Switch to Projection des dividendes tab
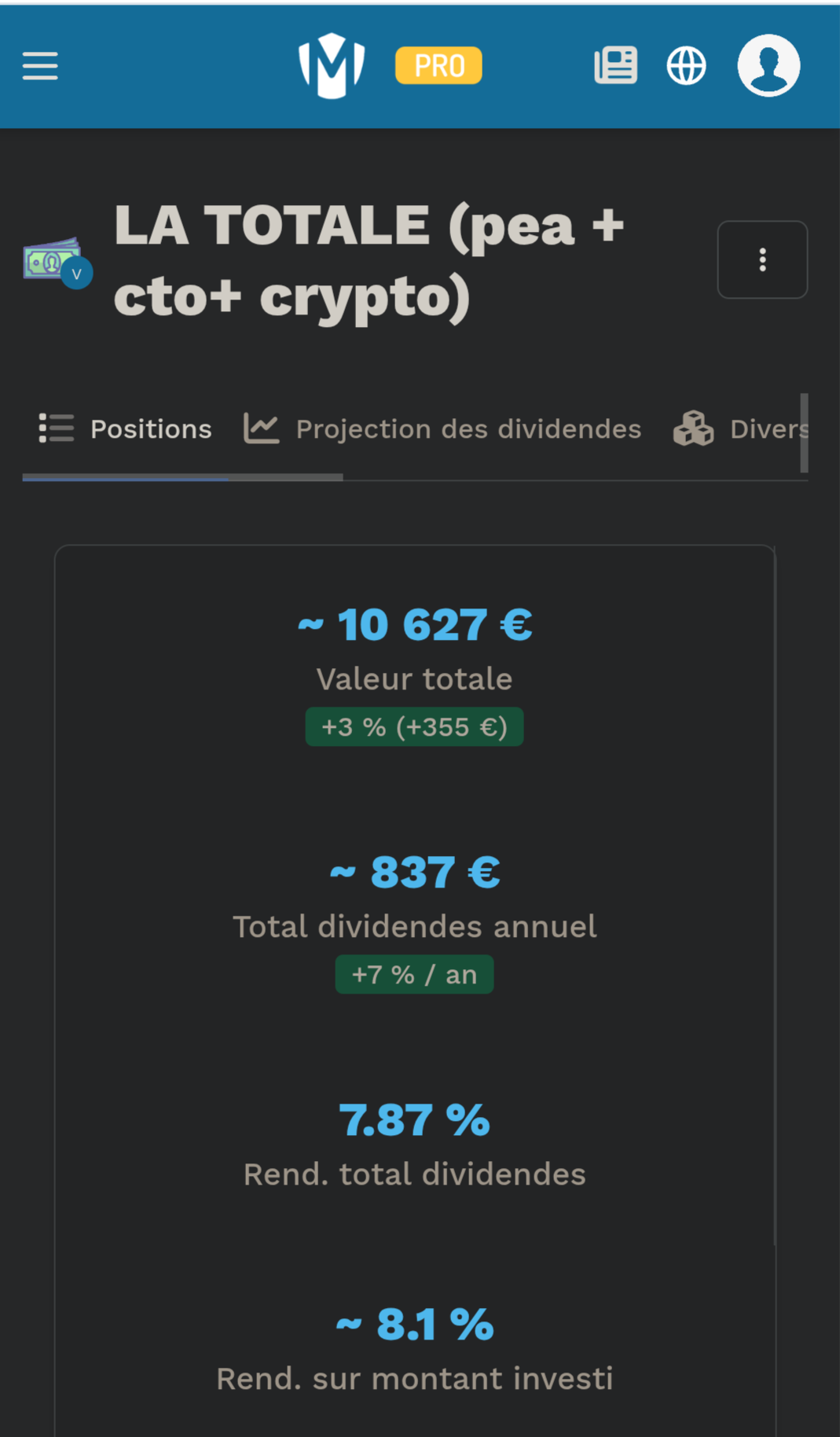The height and width of the screenshot is (1437, 840). (x=442, y=429)
